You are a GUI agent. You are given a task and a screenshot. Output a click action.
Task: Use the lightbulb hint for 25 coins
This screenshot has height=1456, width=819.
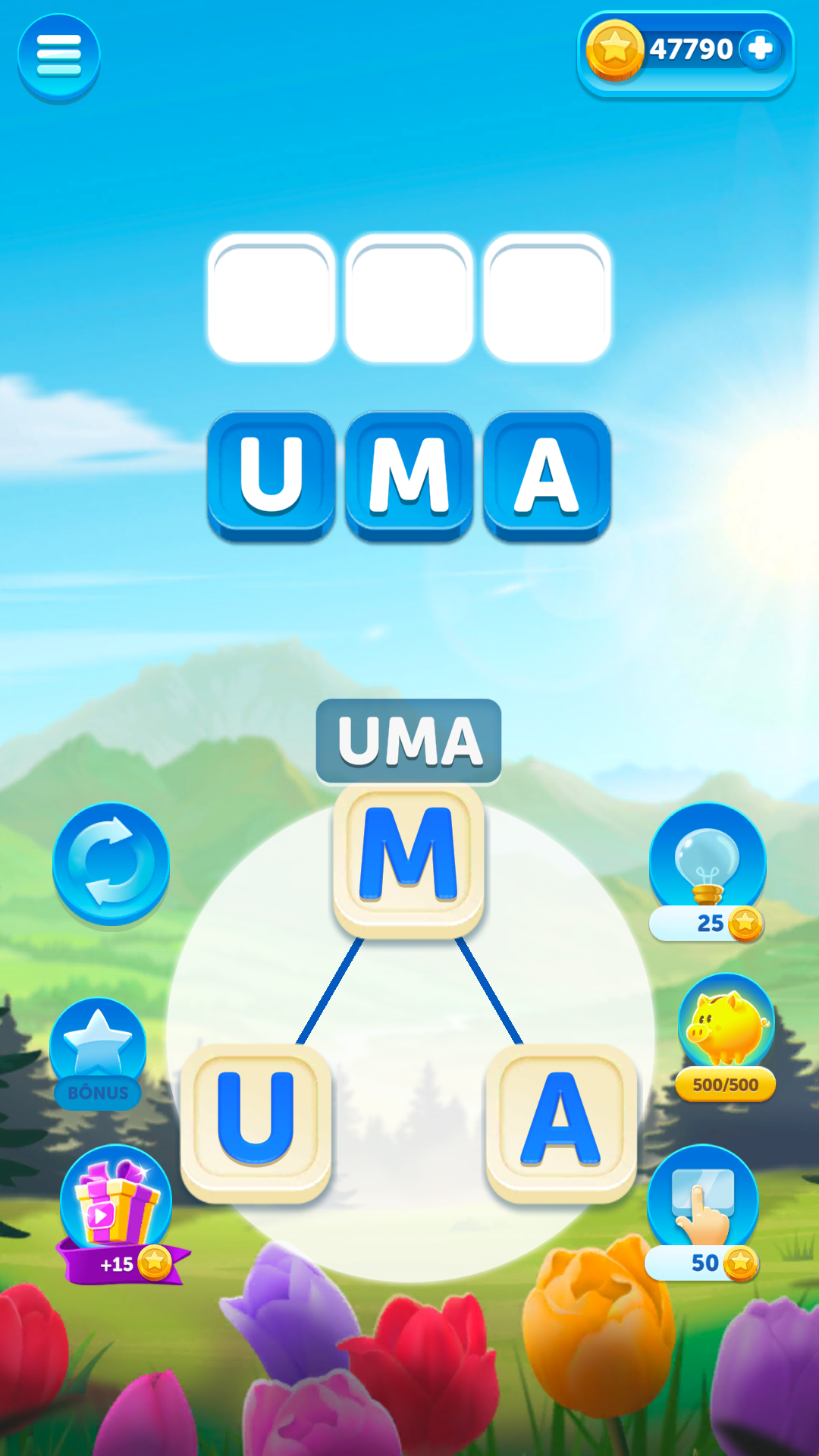point(708,872)
